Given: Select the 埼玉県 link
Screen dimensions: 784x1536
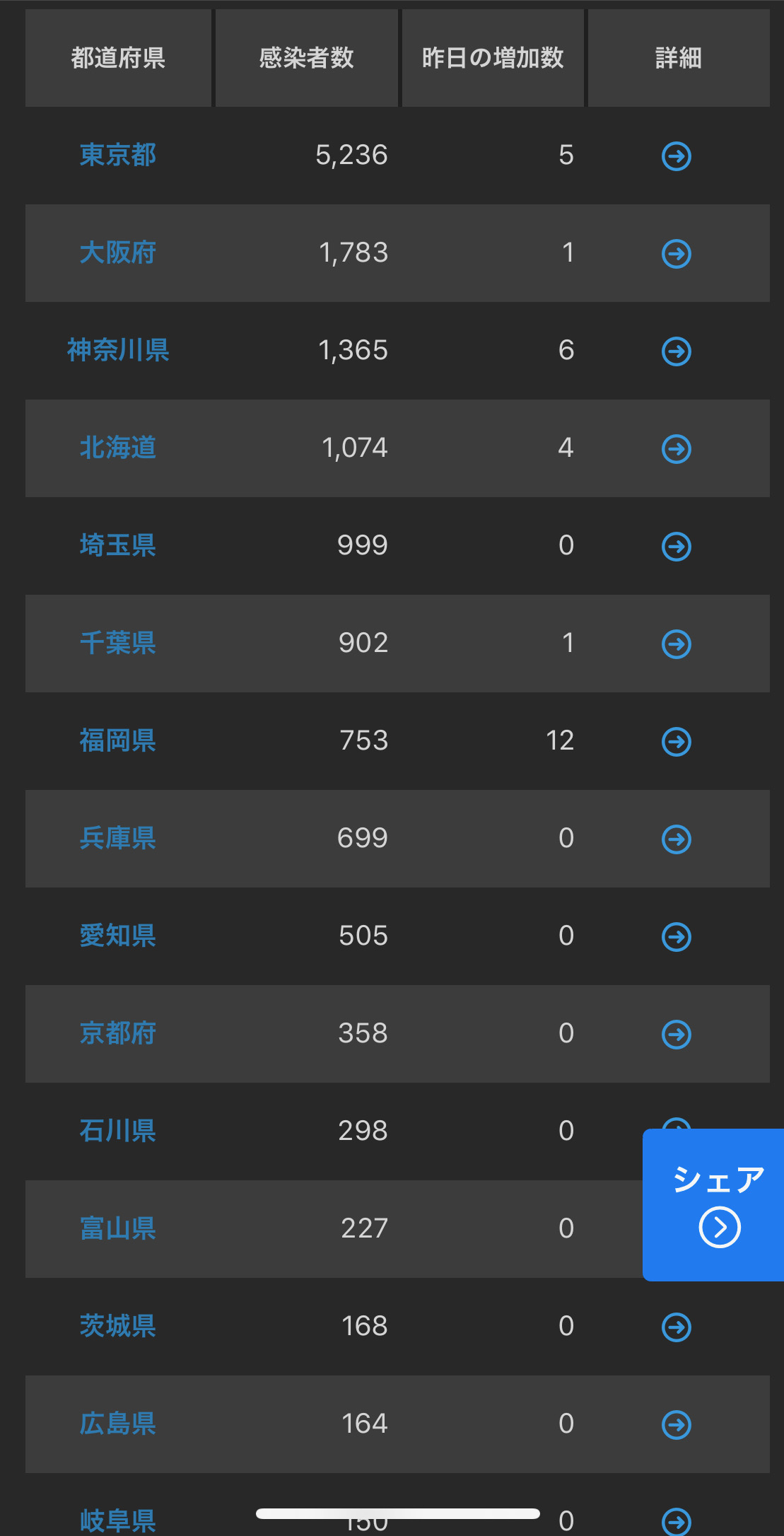Looking at the screenshot, I should (x=118, y=545).
